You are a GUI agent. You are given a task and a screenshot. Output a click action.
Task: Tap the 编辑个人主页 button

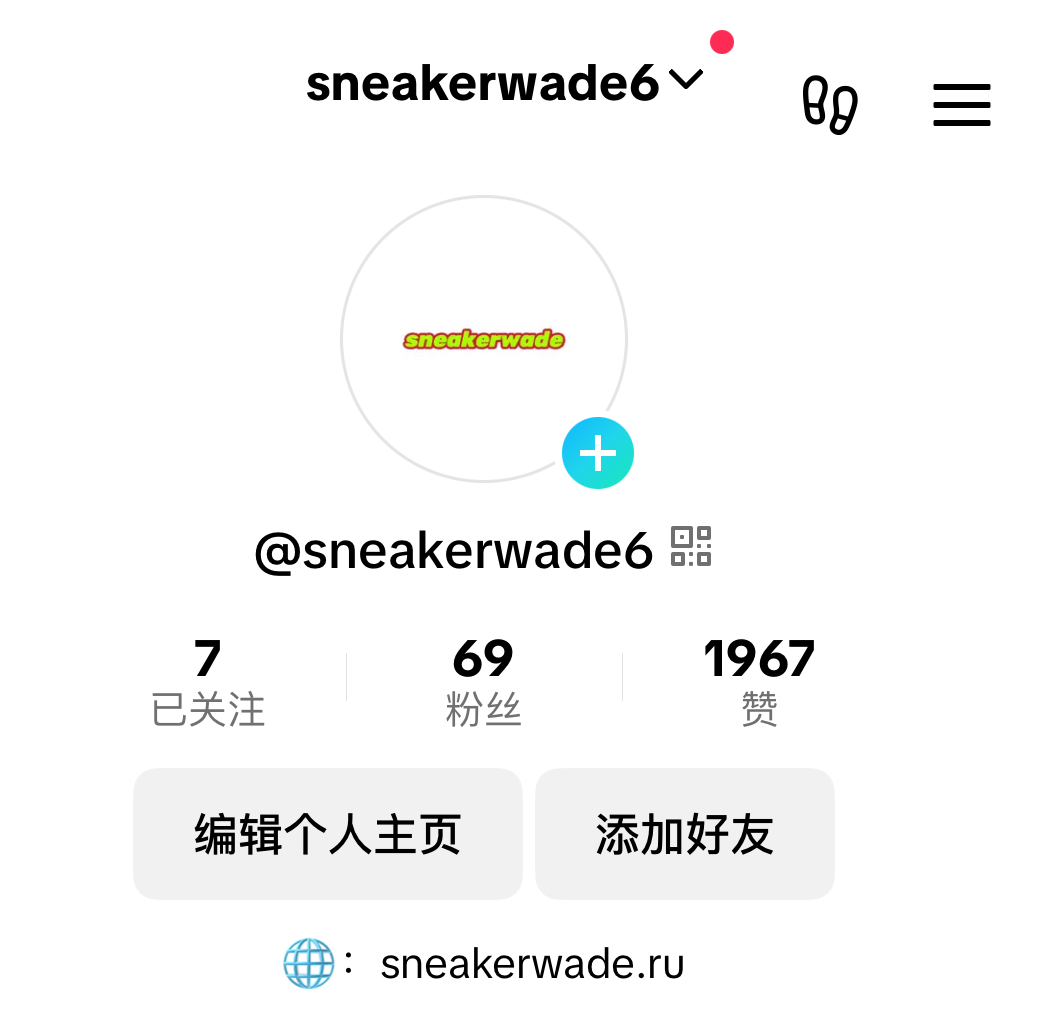click(328, 834)
